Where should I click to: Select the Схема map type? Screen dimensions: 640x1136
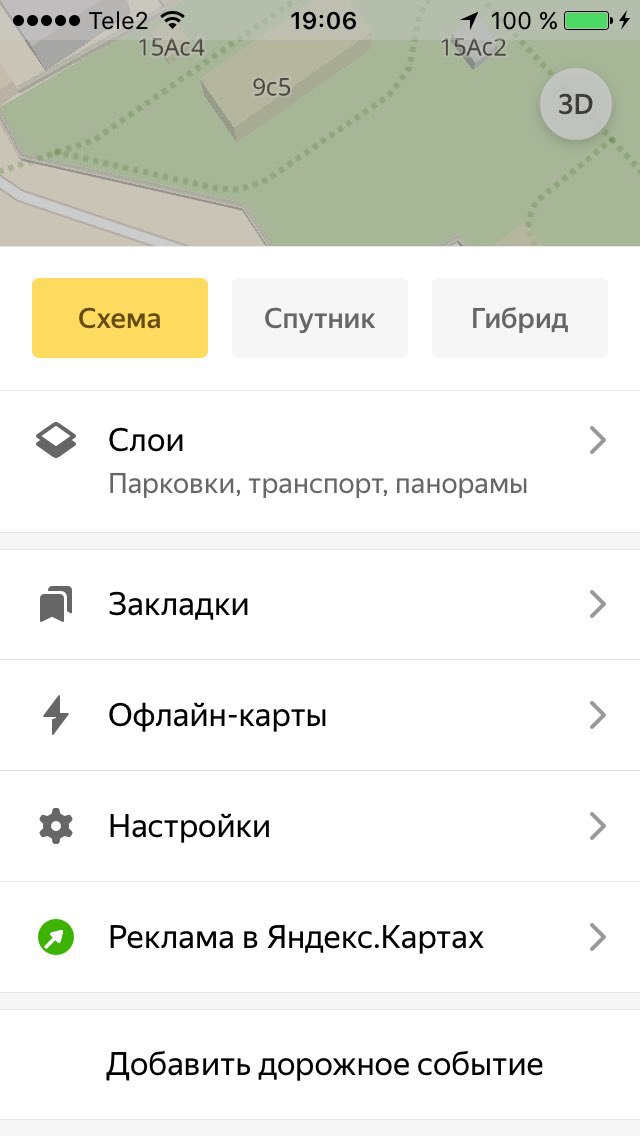click(x=120, y=318)
